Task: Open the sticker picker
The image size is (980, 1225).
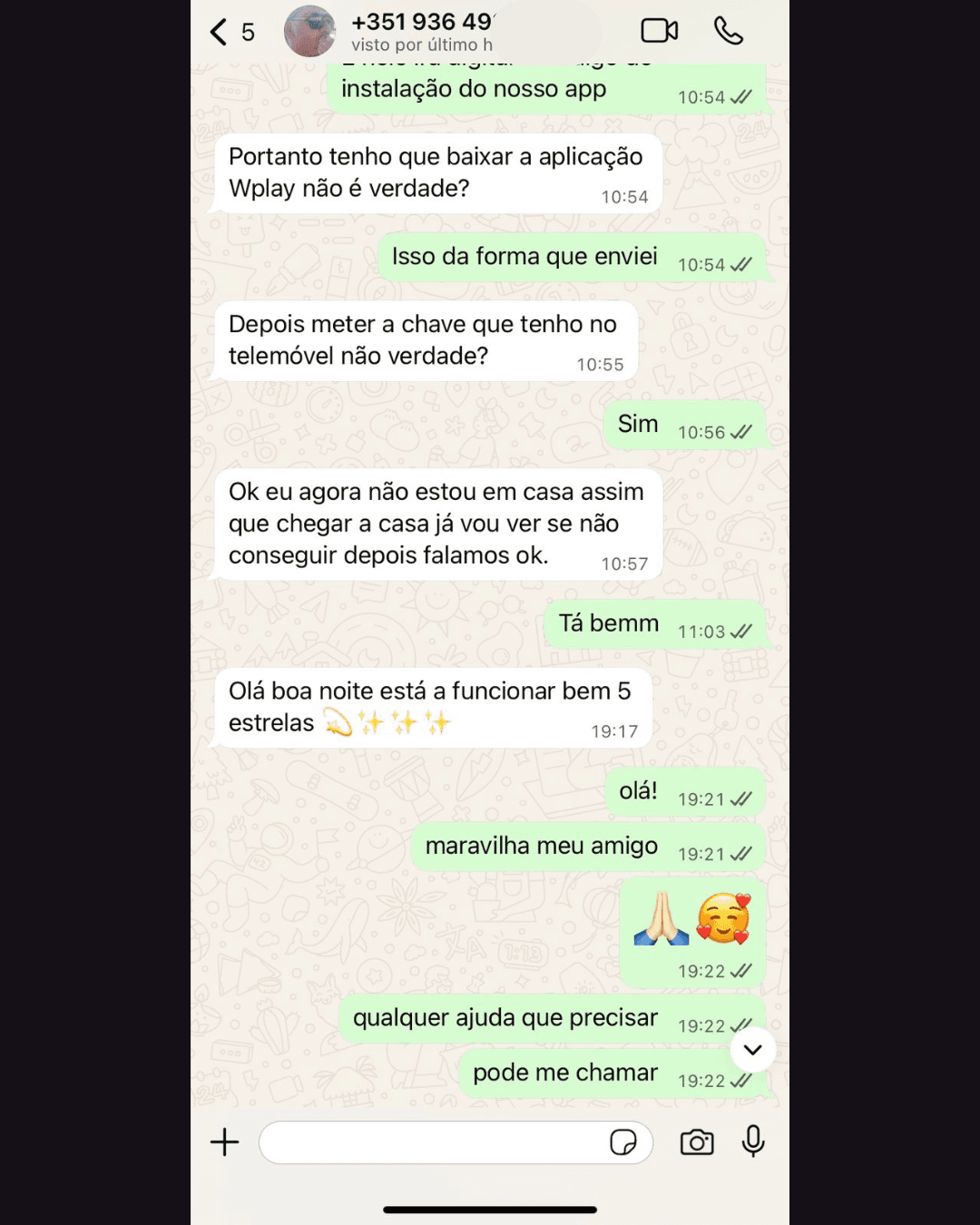Action: pyautogui.click(x=623, y=1142)
